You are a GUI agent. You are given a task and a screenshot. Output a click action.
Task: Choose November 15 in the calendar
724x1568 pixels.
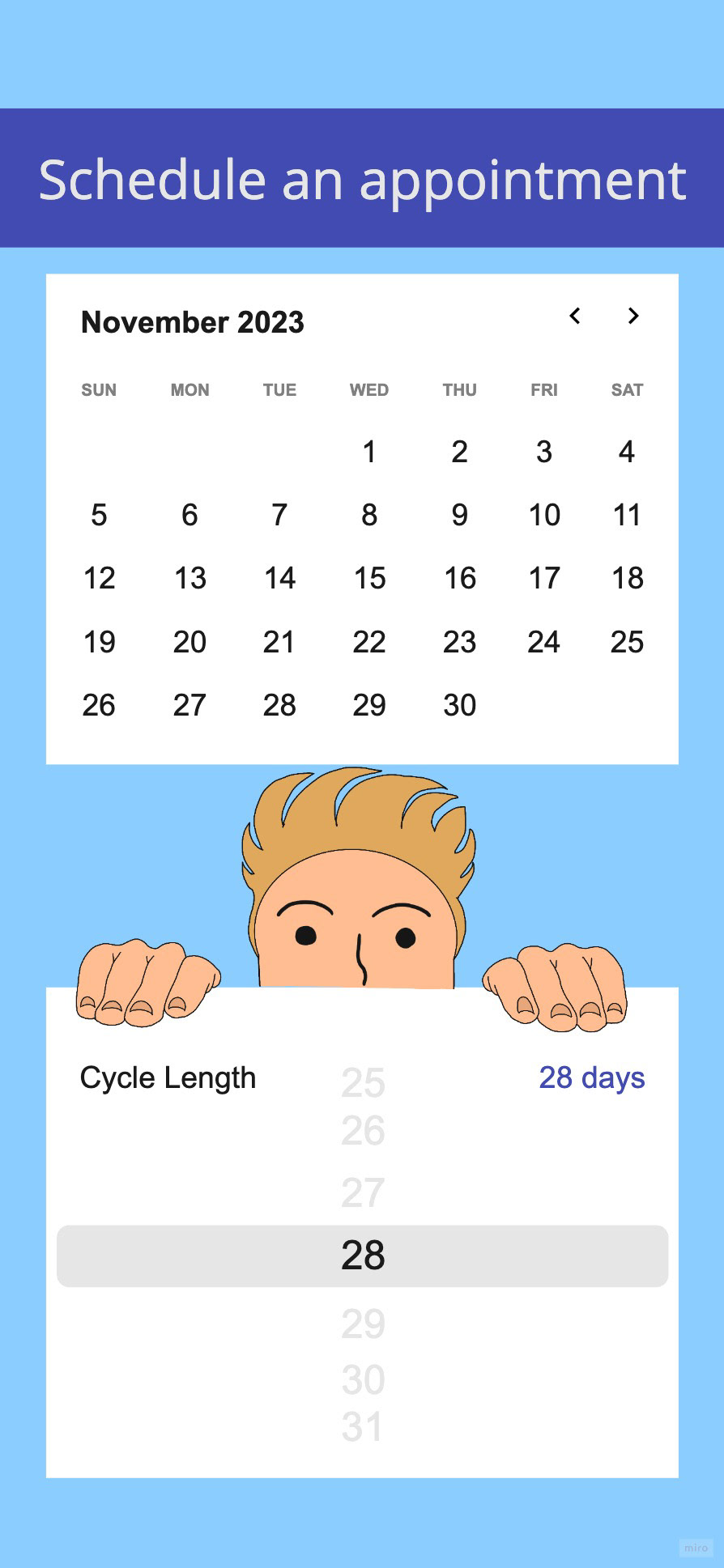[x=369, y=578]
